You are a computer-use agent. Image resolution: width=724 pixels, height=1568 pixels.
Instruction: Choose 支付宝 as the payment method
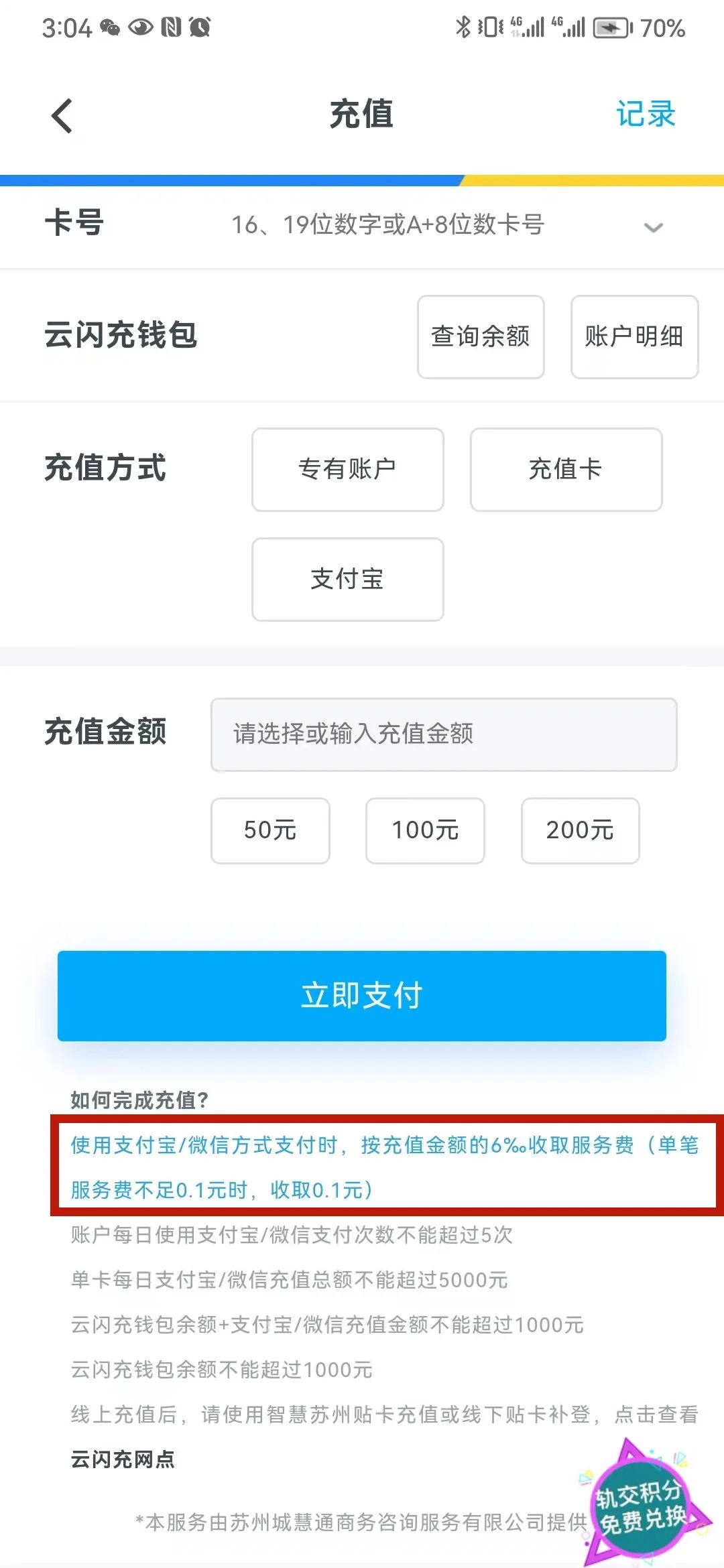[347, 580]
